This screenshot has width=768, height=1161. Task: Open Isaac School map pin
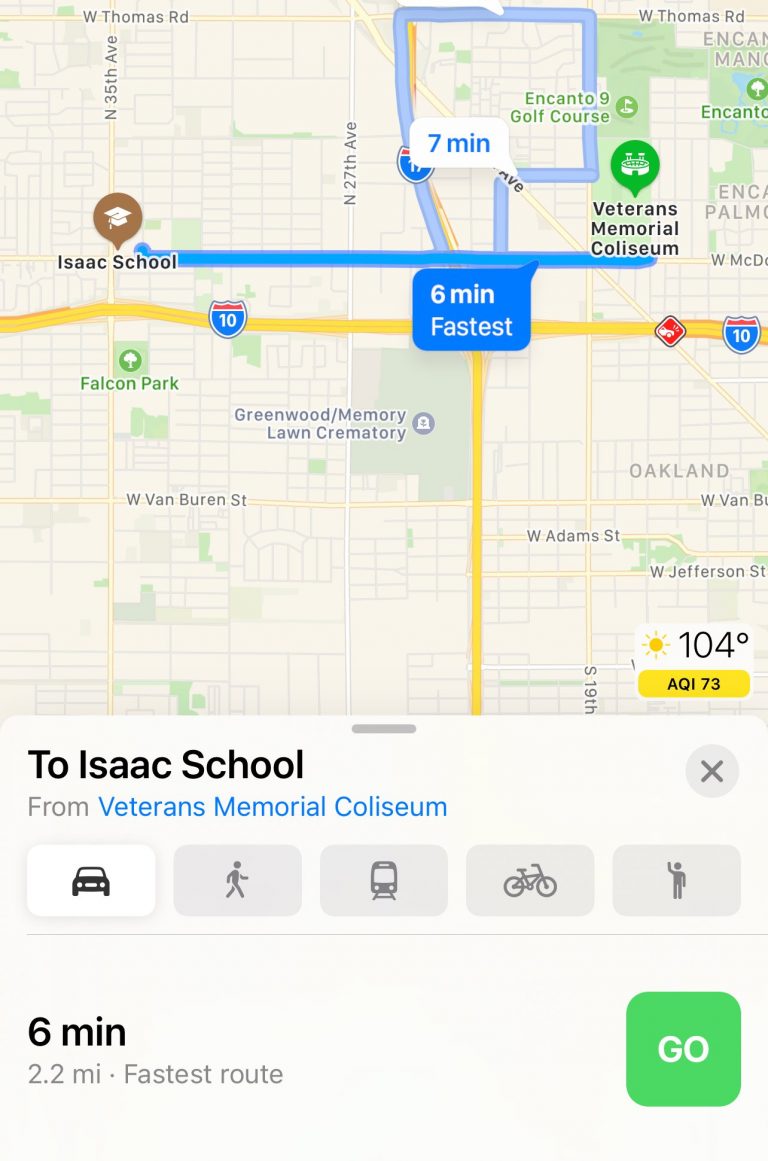[117, 217]
